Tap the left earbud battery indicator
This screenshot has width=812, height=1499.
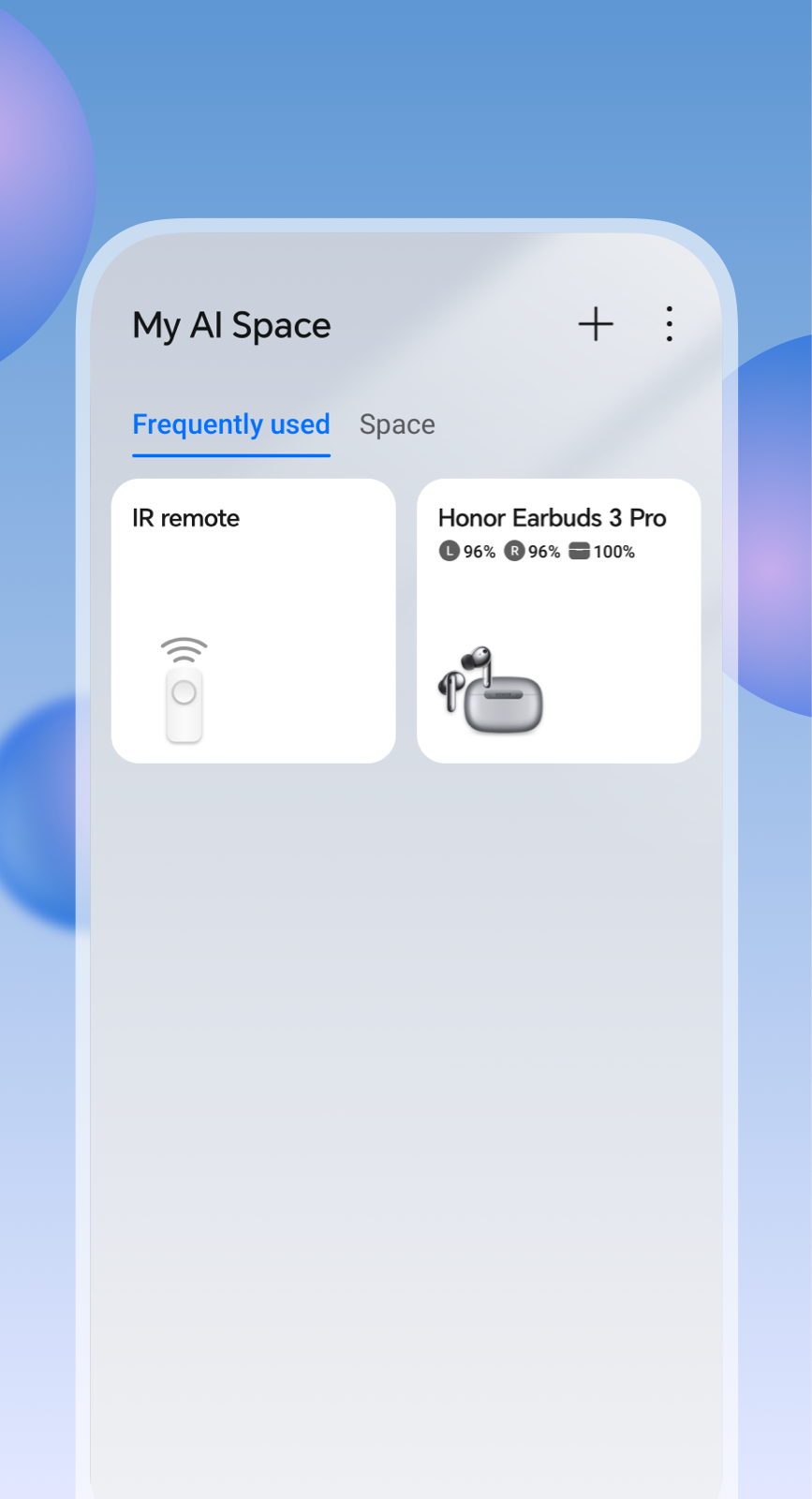[x=450, y=552]
